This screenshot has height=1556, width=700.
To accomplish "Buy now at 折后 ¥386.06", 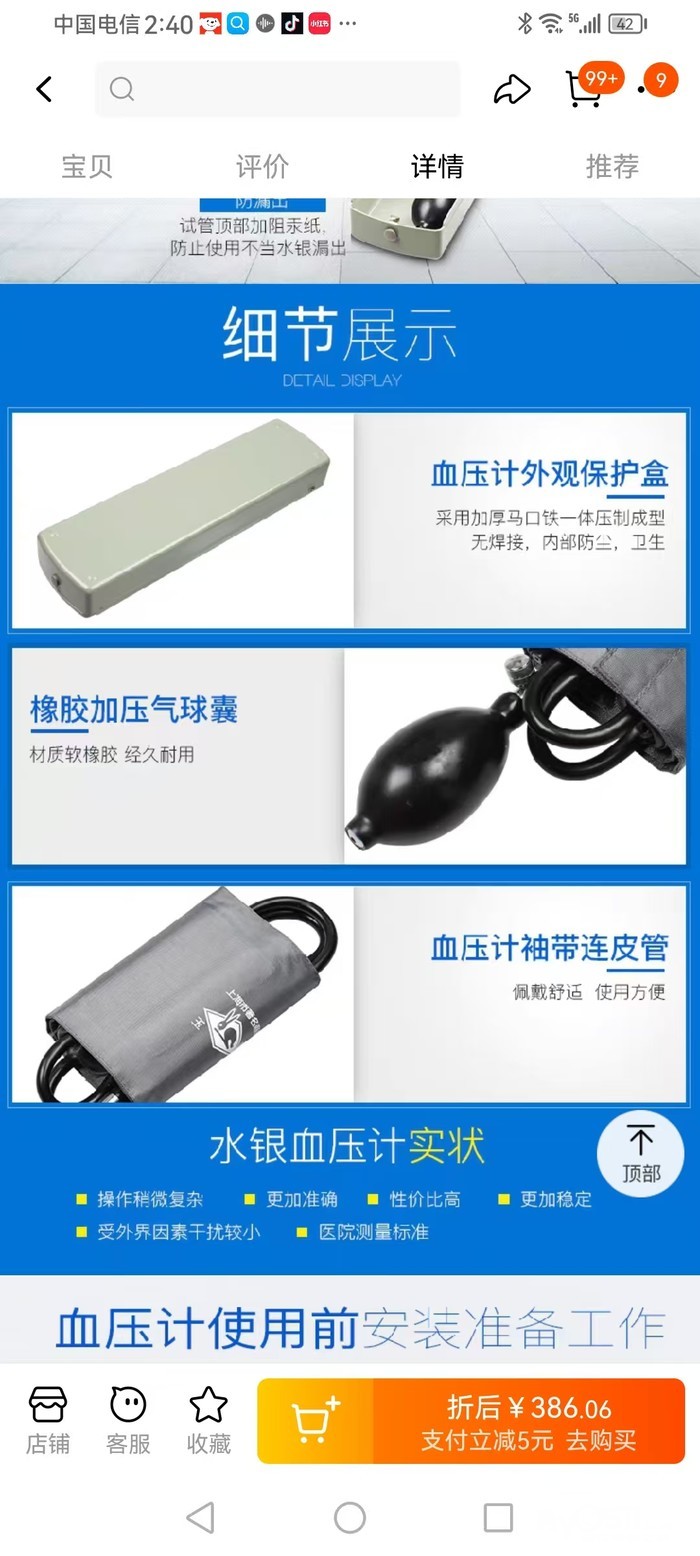I will point(528,1421).
